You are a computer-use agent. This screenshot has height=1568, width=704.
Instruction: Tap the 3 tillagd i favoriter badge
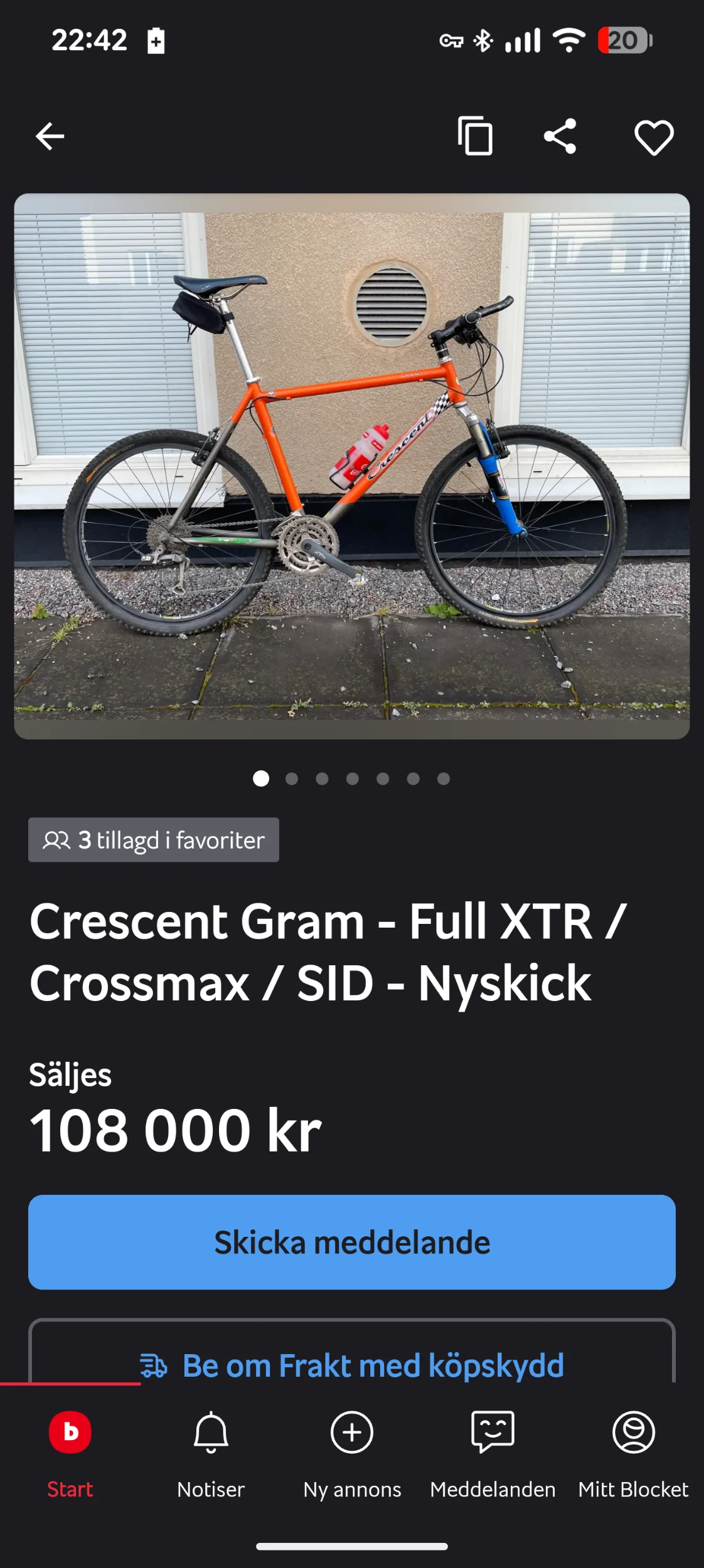(153, 840)
